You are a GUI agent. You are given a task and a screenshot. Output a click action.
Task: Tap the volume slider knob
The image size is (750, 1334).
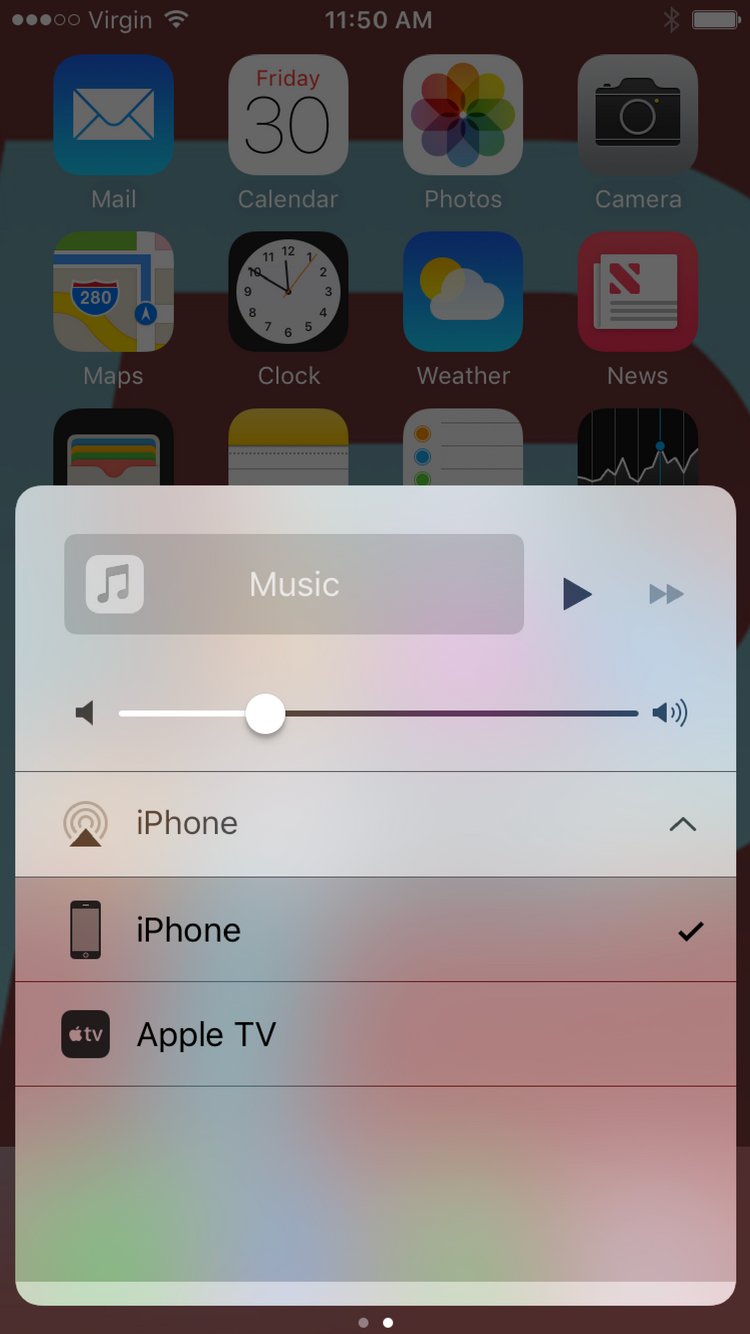click(265, 714)
